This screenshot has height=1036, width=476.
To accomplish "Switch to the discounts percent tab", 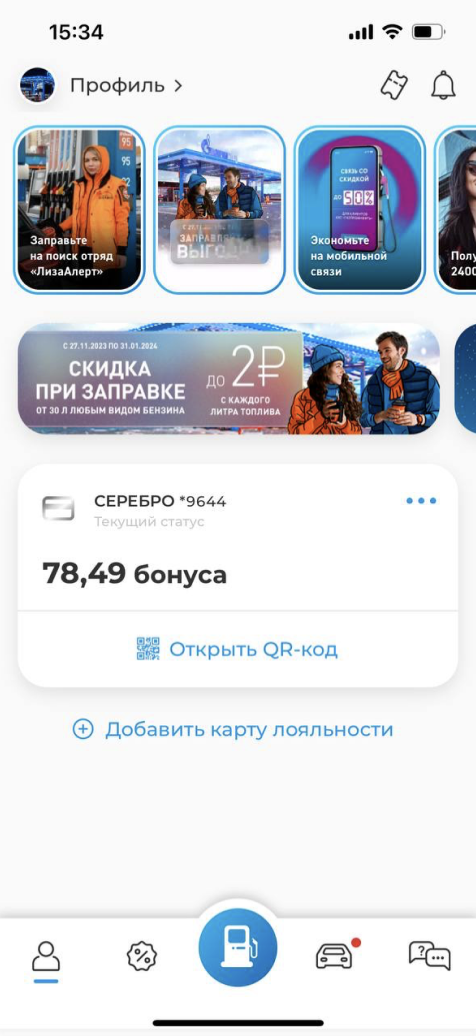I will 141,956.
